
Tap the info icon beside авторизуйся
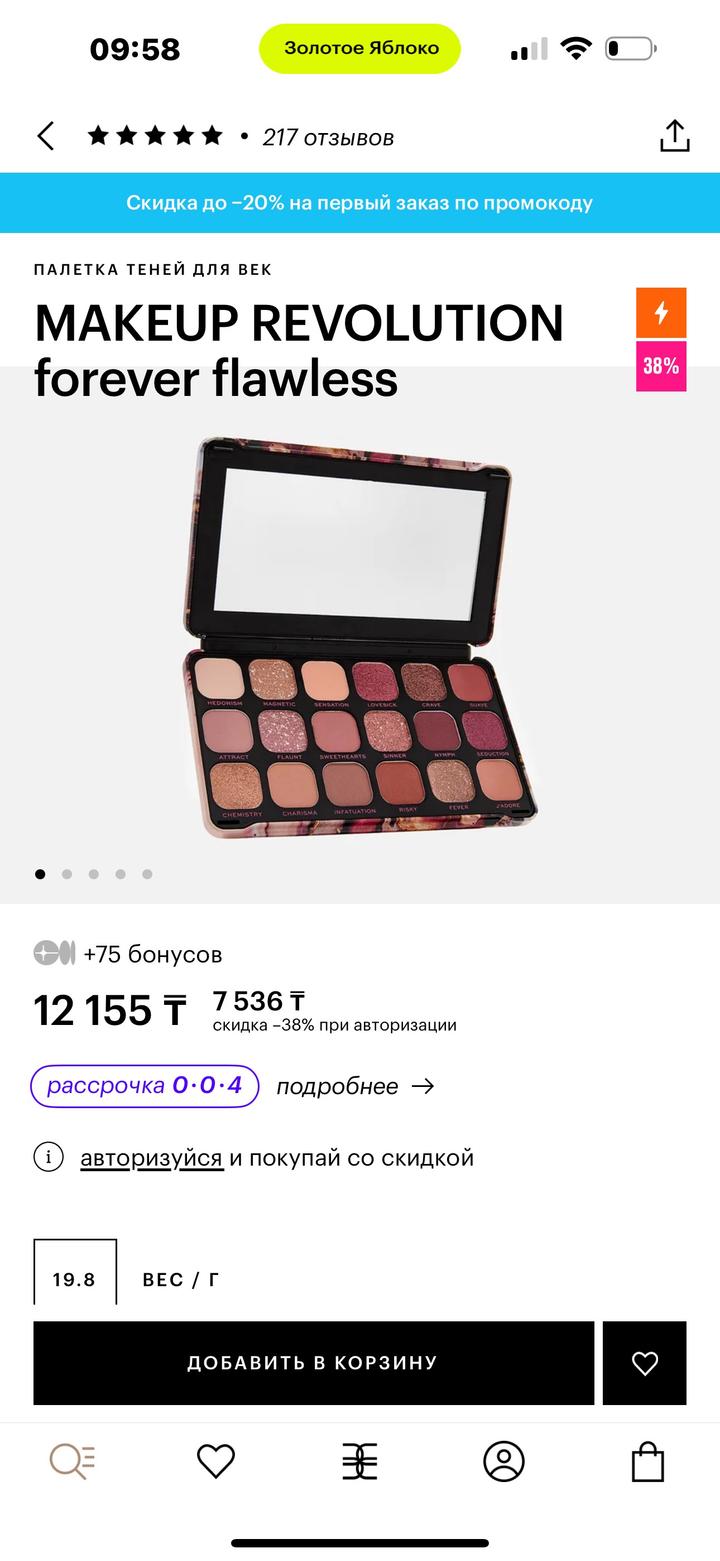pyautogui.click(x=49, y=1158)
